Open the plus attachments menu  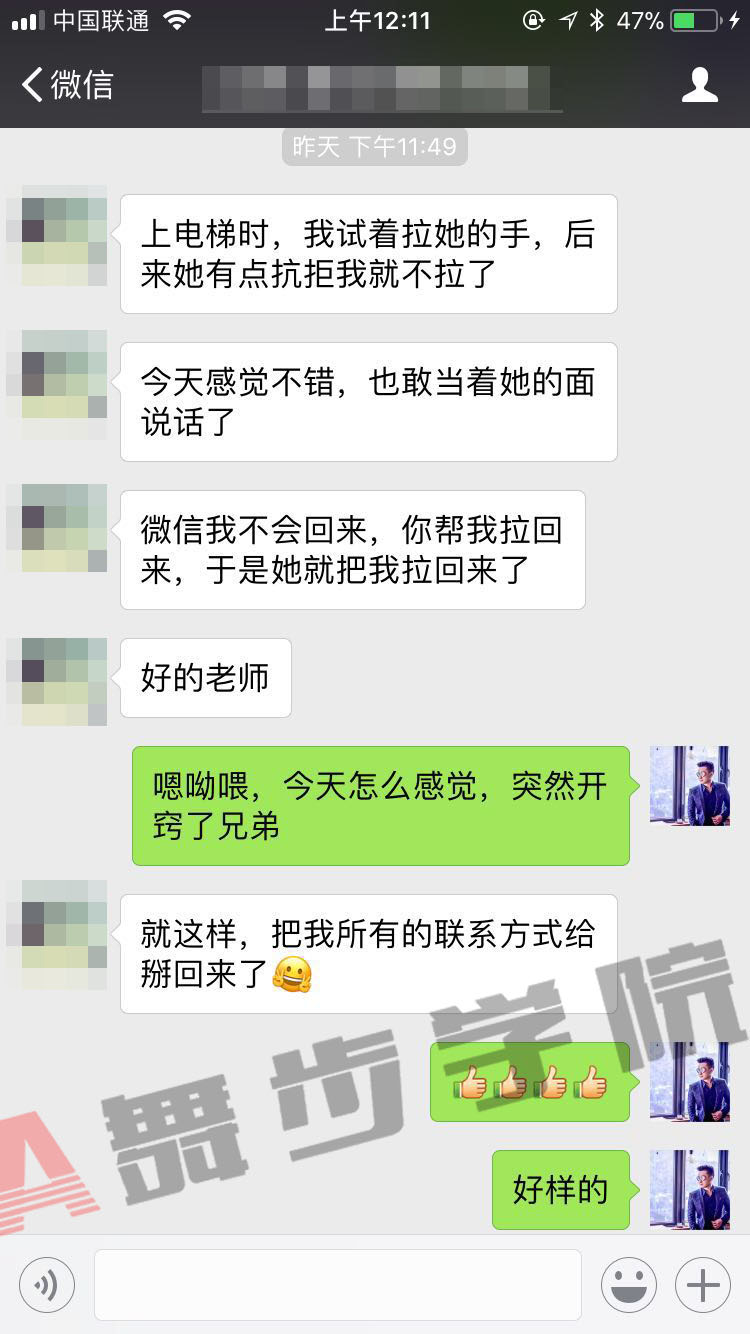(x=703, y=1285)
